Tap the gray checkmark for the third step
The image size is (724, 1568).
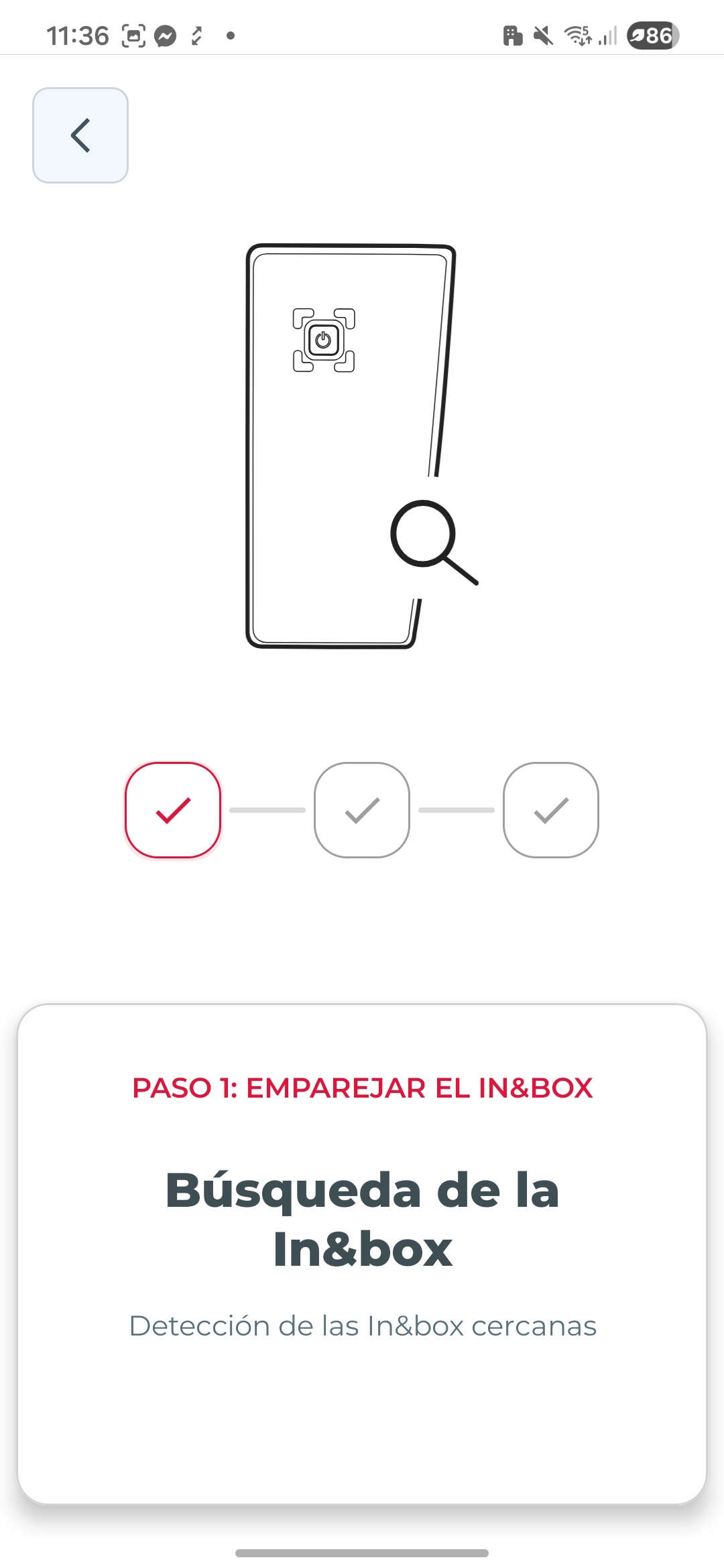[550, 809]
